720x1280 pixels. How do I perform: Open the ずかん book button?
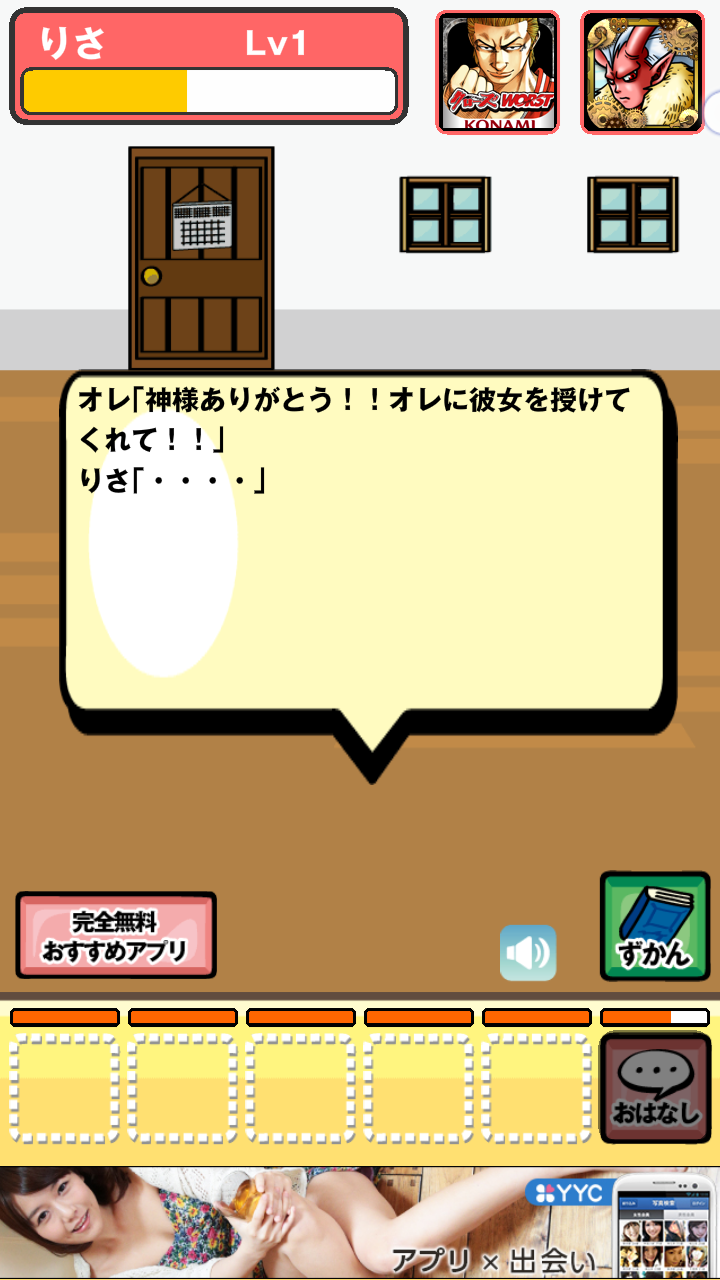point(654,927)
